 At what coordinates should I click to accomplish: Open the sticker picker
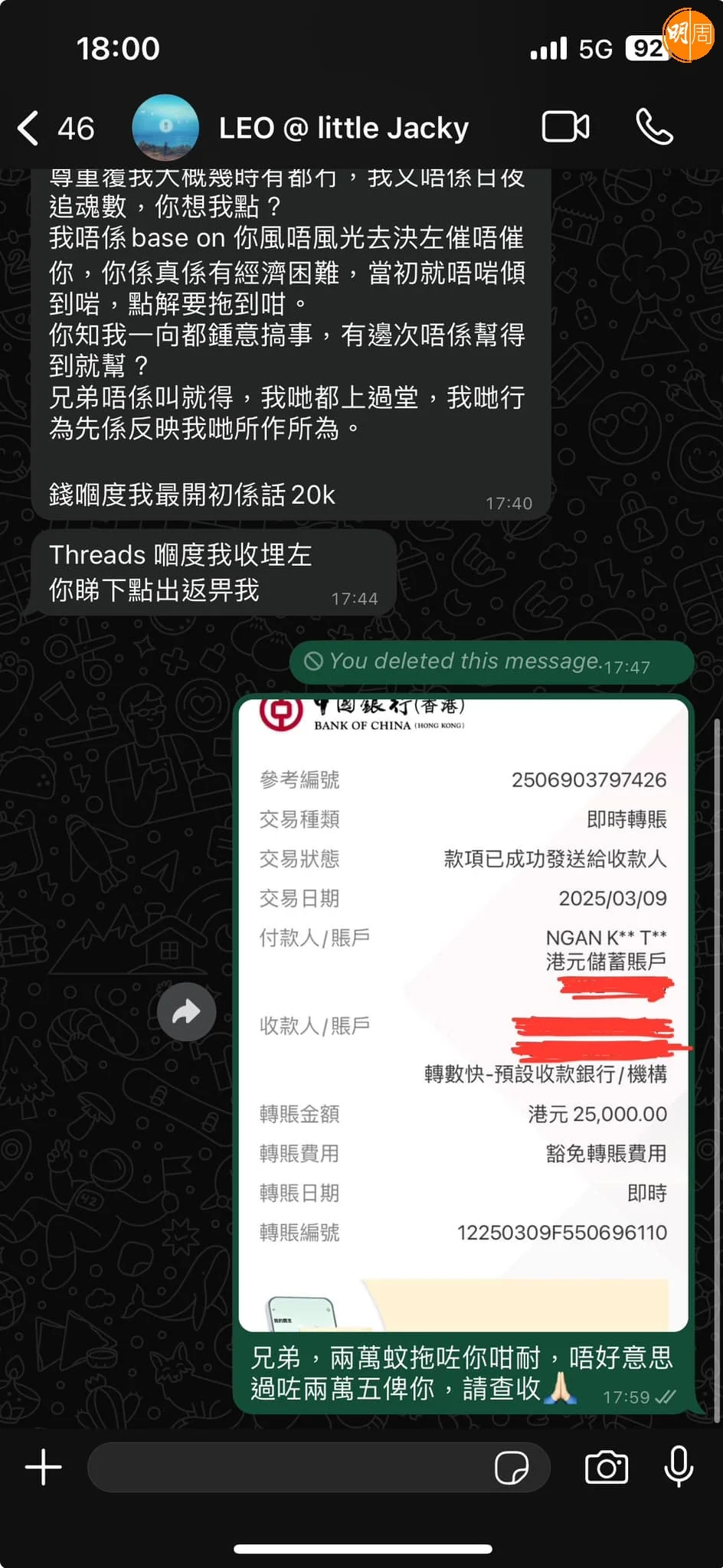point(511,1467)
